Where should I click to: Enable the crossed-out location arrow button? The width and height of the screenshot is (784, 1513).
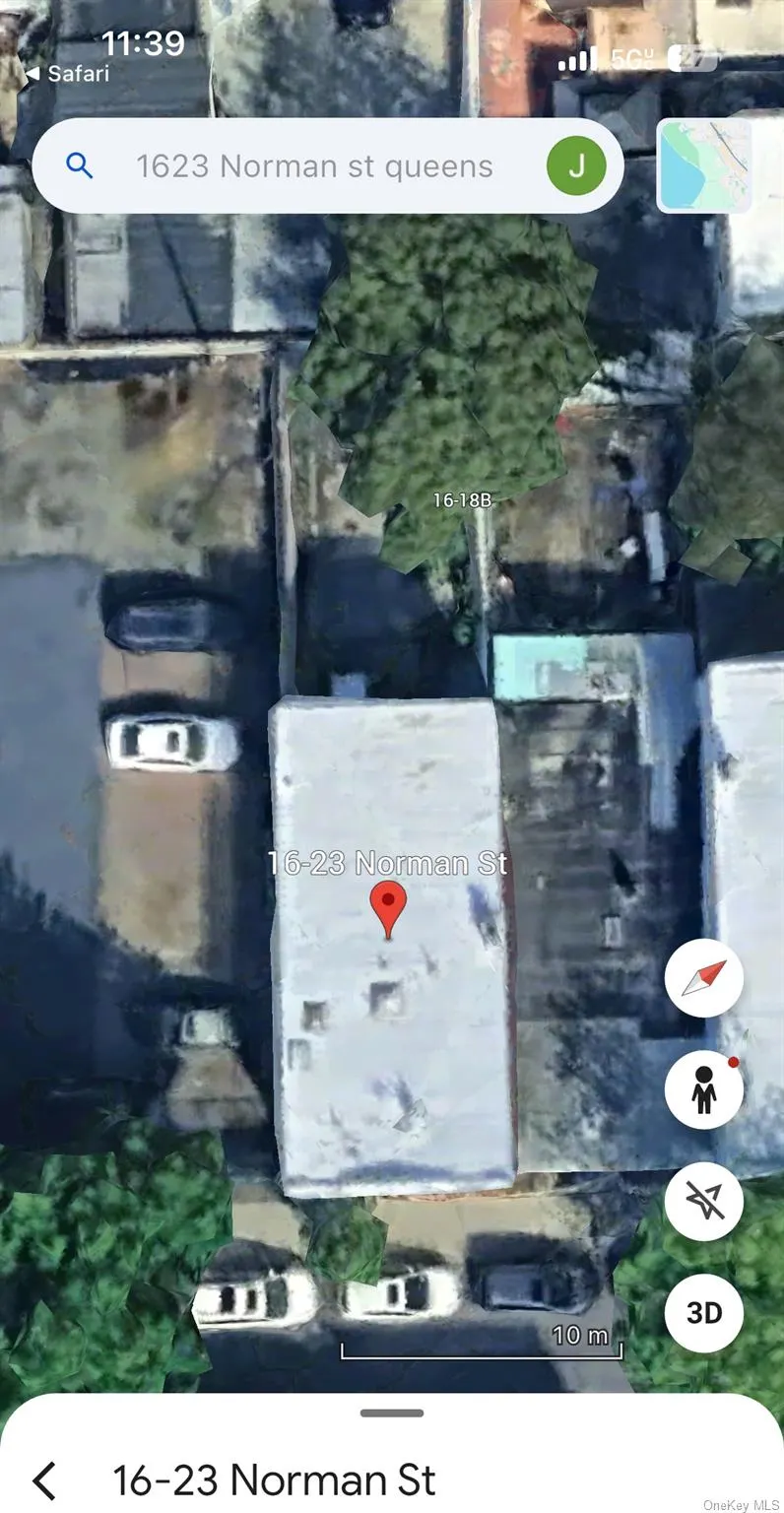[x=703, y=1201]
